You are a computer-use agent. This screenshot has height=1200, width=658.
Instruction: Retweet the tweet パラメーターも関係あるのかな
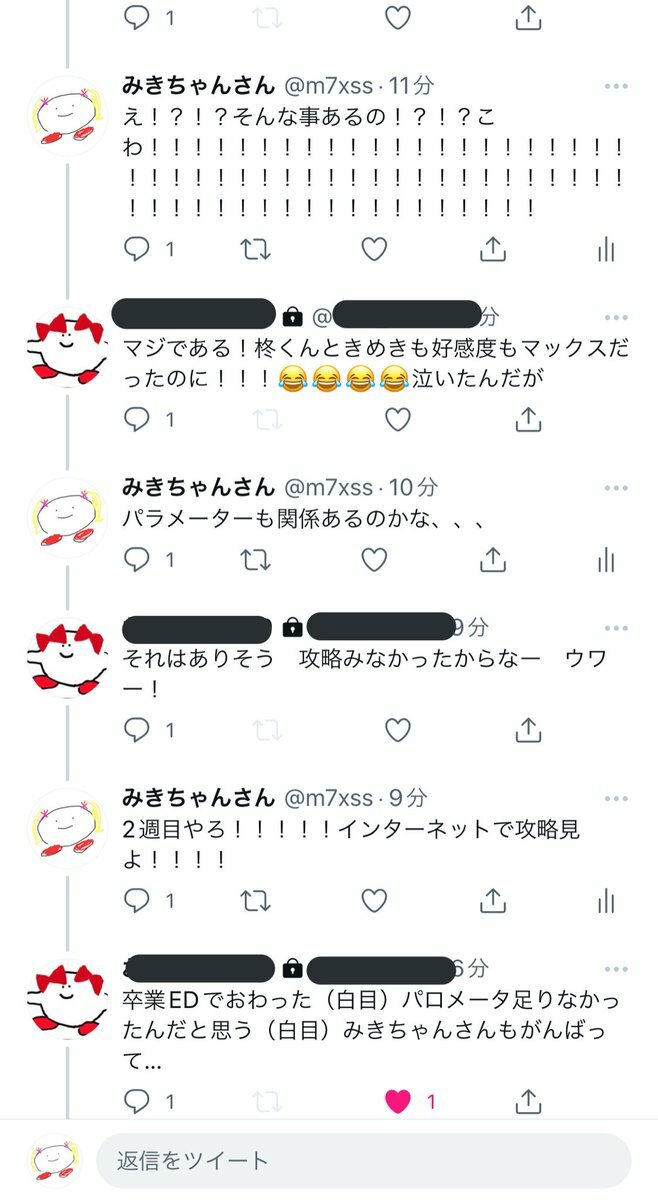(x=256, y=559)
